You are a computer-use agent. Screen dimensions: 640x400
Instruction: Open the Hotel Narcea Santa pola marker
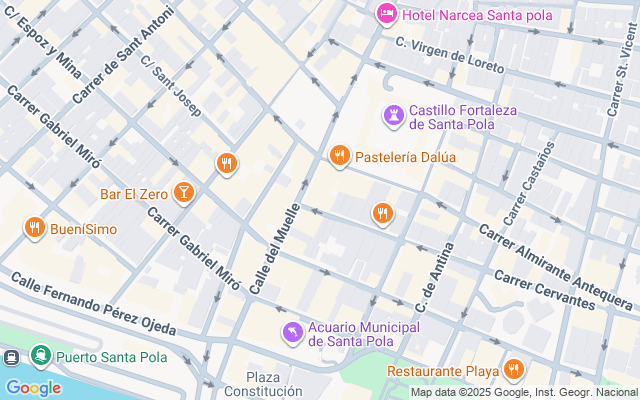[x=386, y=15]
